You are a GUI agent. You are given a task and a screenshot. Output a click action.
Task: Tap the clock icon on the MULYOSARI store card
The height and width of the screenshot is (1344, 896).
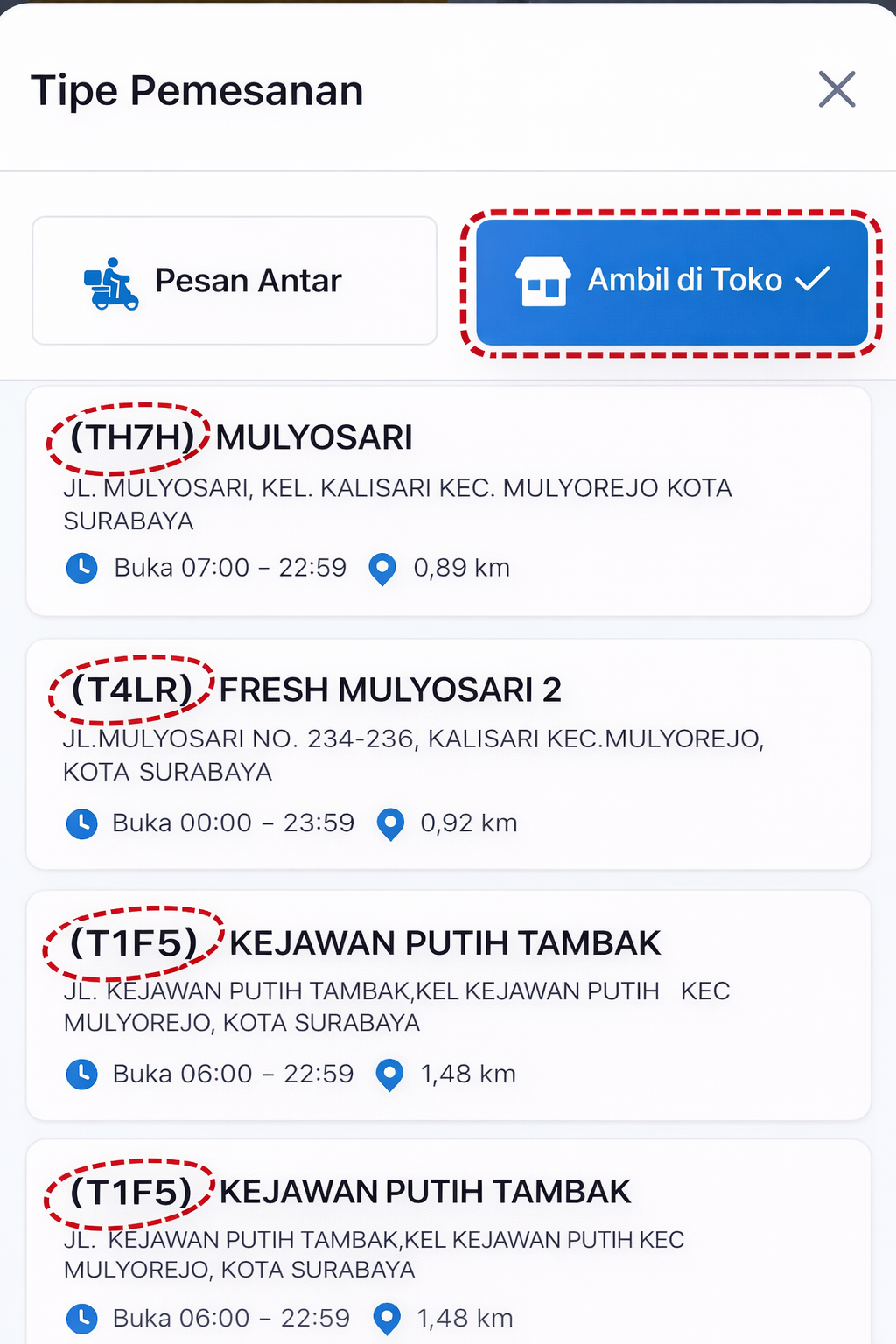(81, 567)
